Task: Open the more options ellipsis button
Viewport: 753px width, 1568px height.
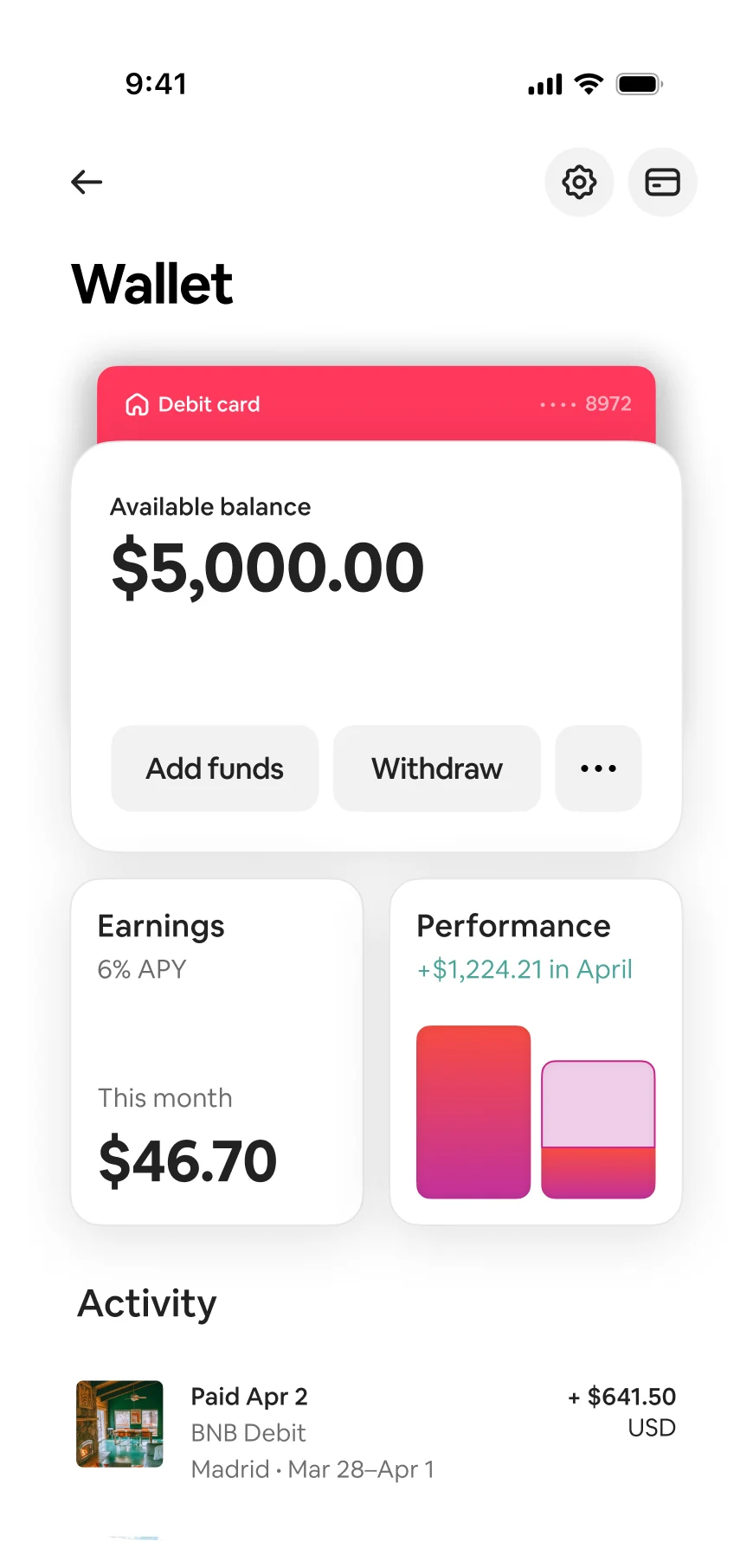Action: coord(598,768)
